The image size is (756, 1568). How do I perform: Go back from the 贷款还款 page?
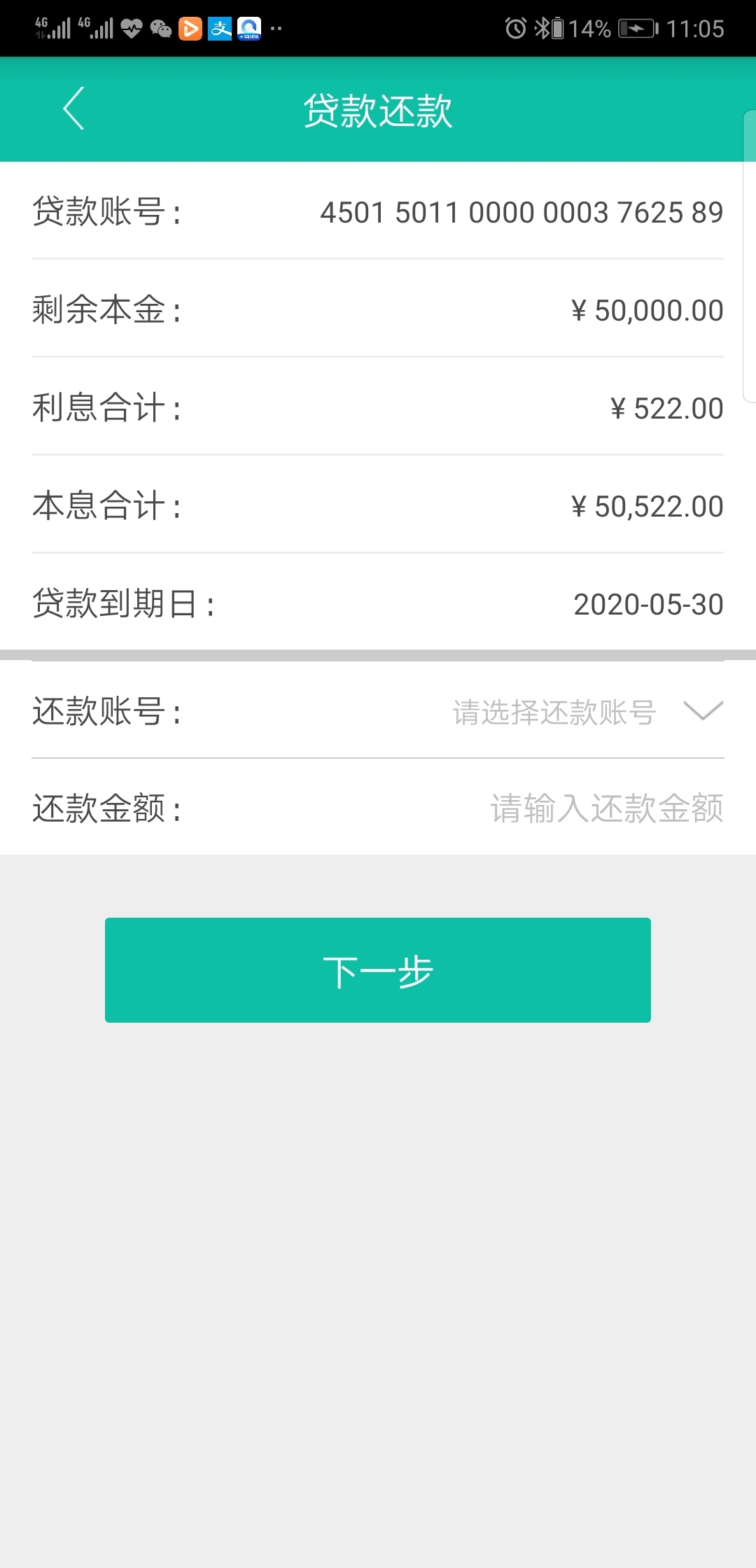[73, 108]
